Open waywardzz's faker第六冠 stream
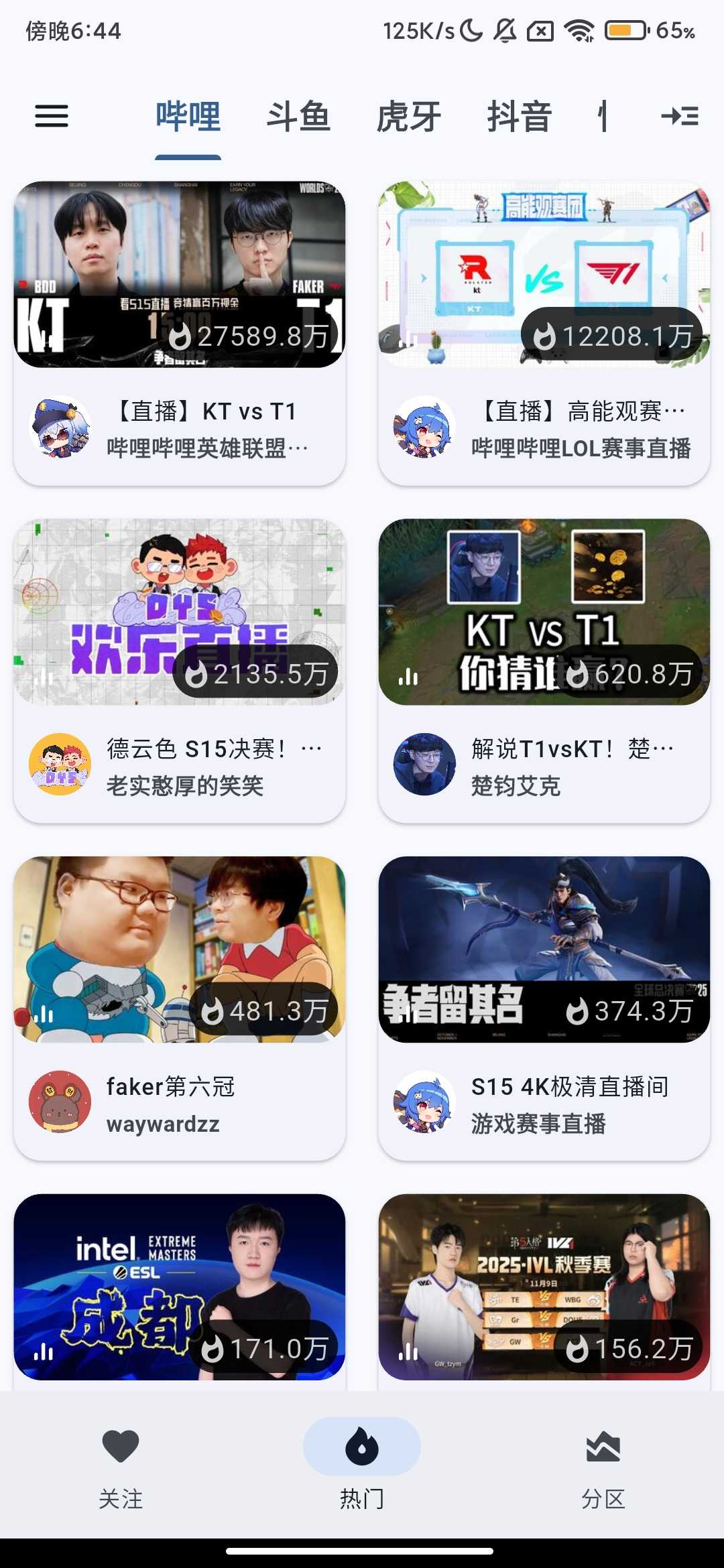The height and width of the screenshot is (1568, 724). (x=180, y=1008)
